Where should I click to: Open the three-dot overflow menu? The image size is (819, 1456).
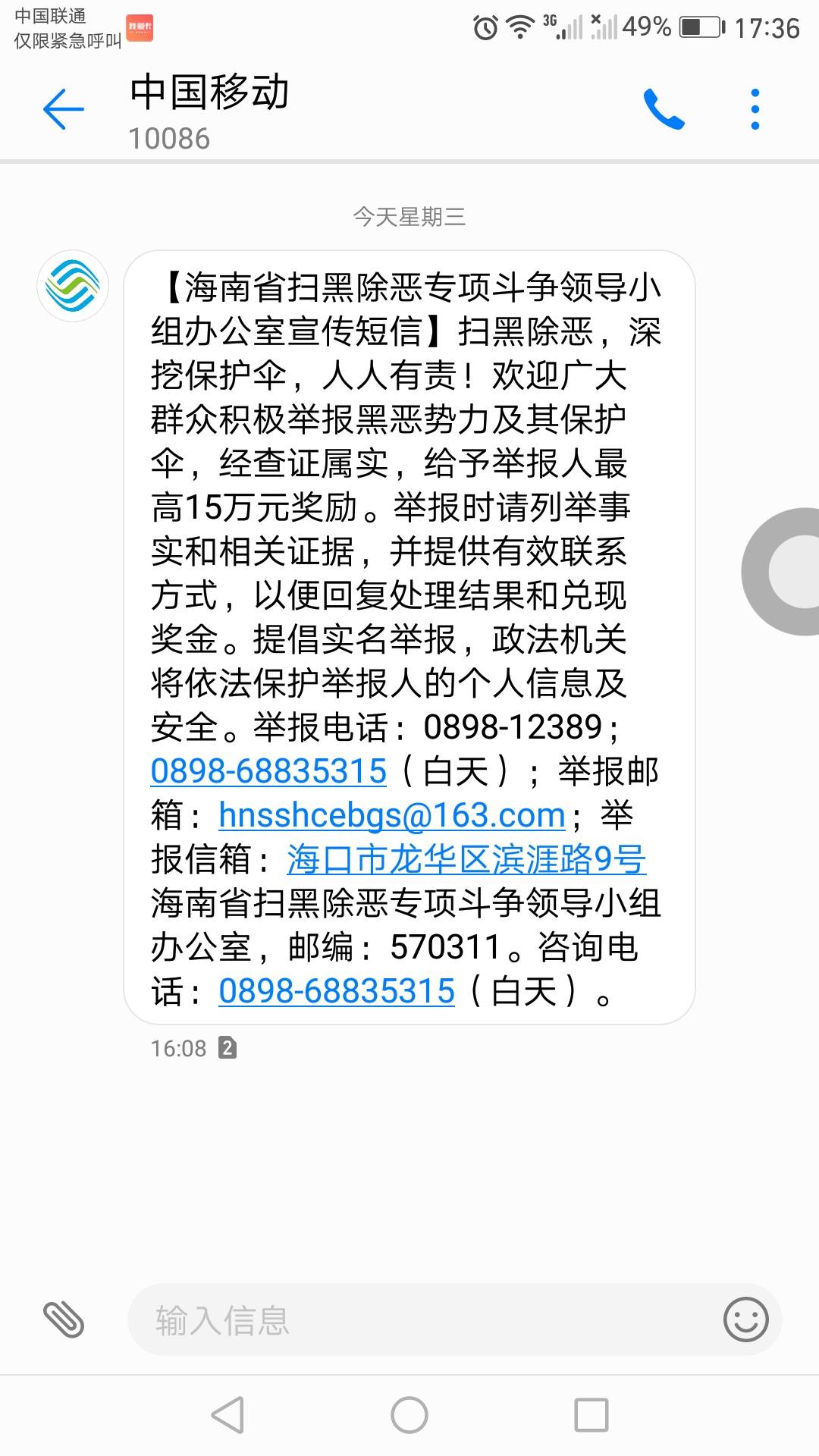click(755, 109)
